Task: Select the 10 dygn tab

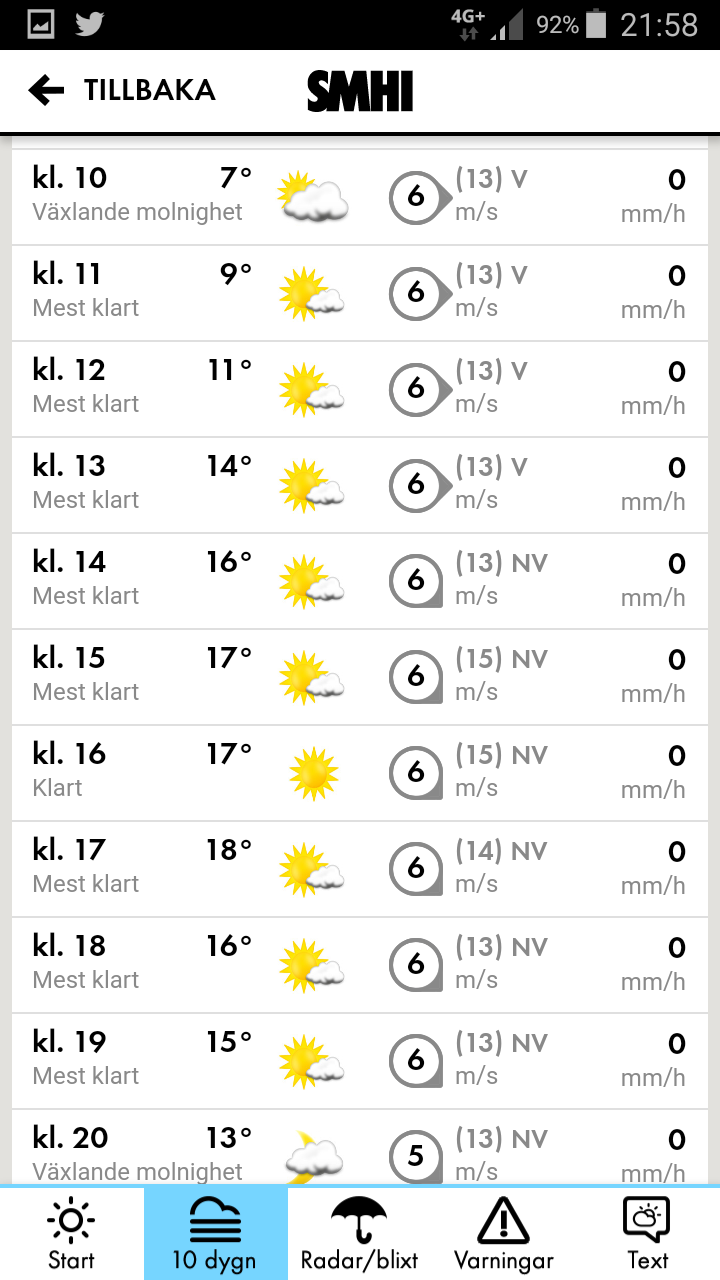Action: [x=215, y=1233]
